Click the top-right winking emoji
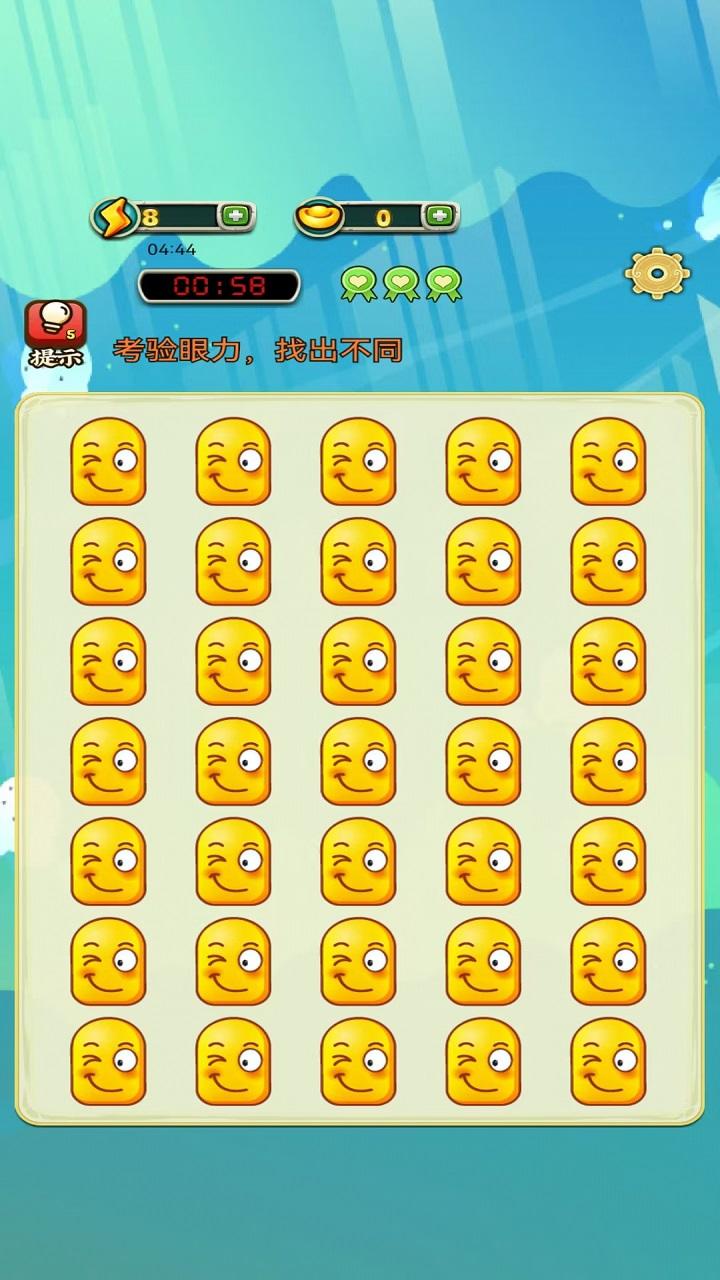720x1280 pixels. pos(612,465)
